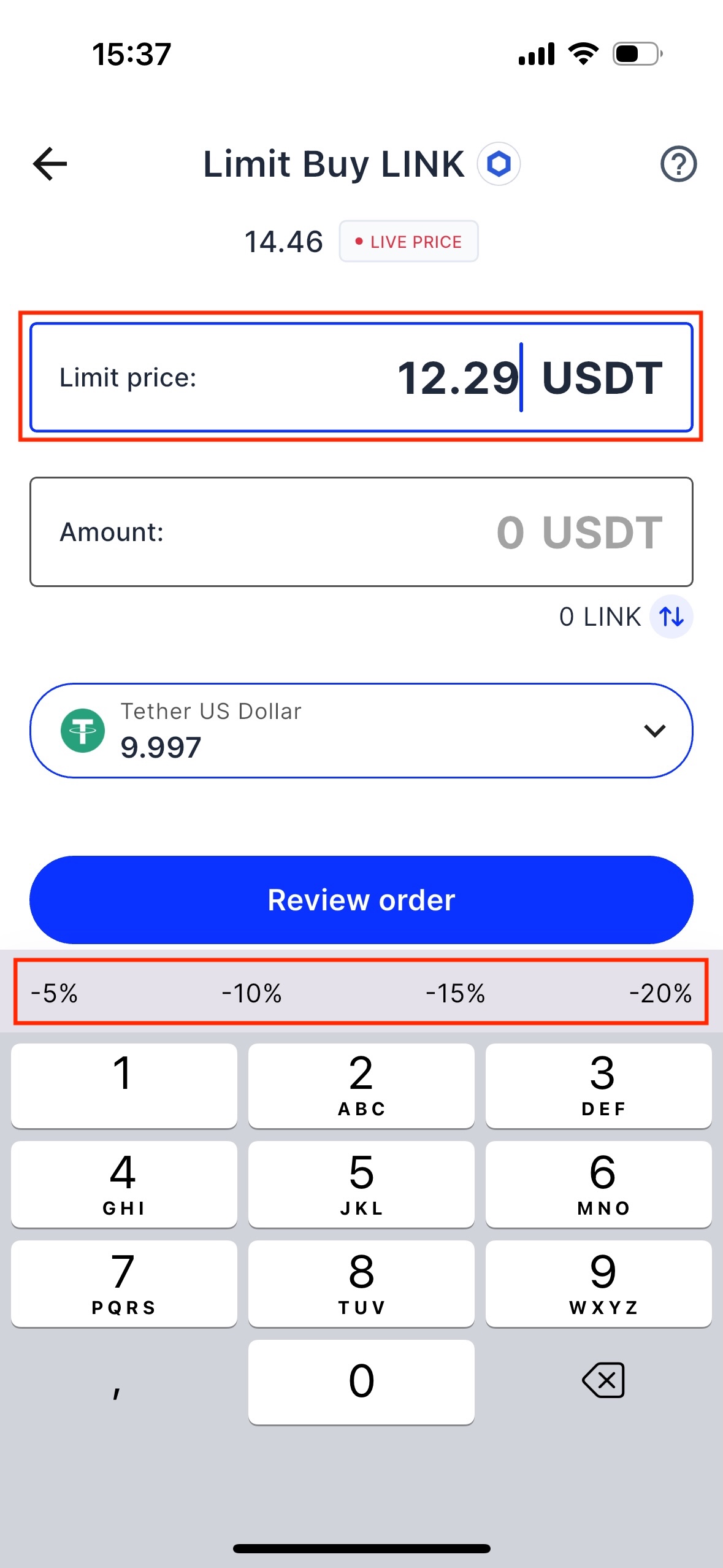Hit the backspace key on keypad
The width and height of the screenshot is (723, 1568).
[603, 1381]
